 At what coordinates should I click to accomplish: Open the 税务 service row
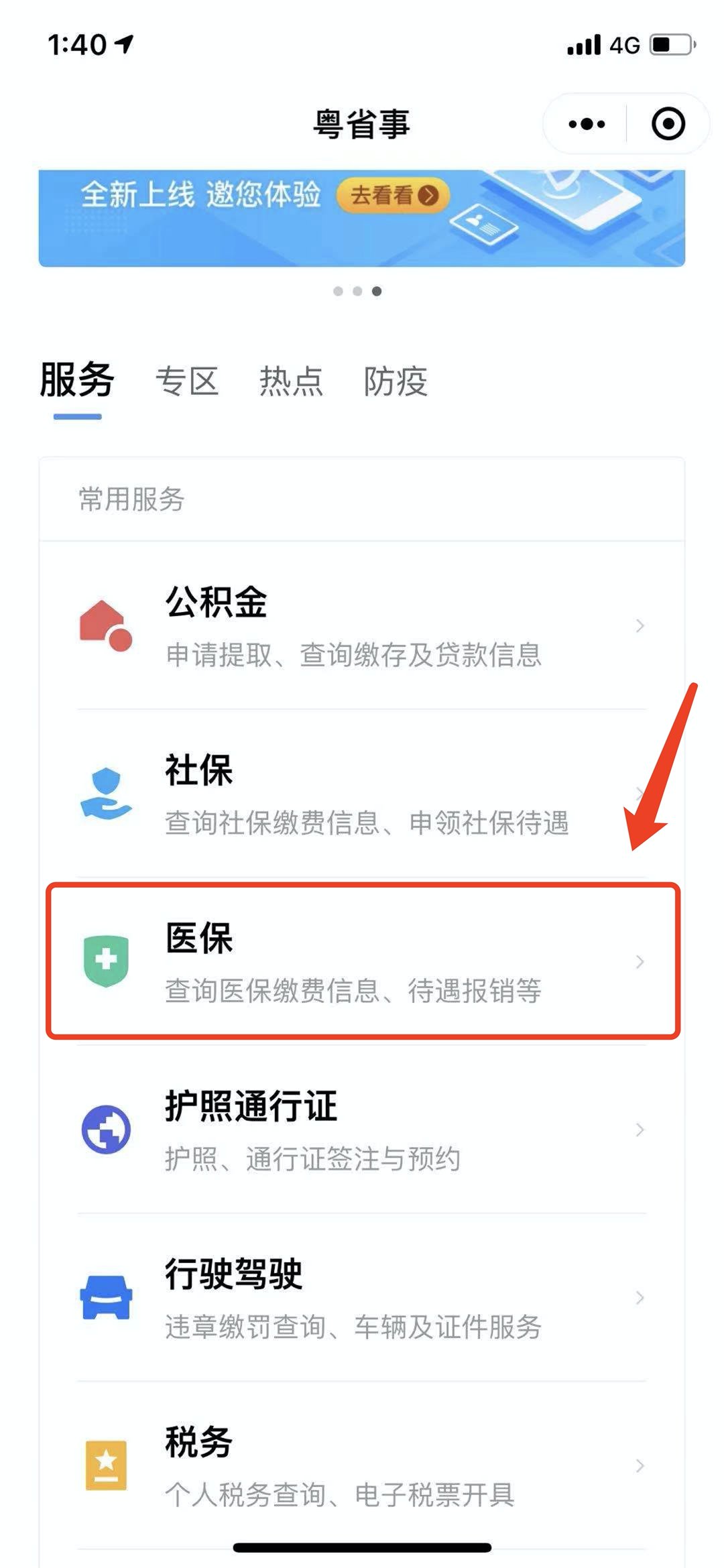coord(362,1465)
